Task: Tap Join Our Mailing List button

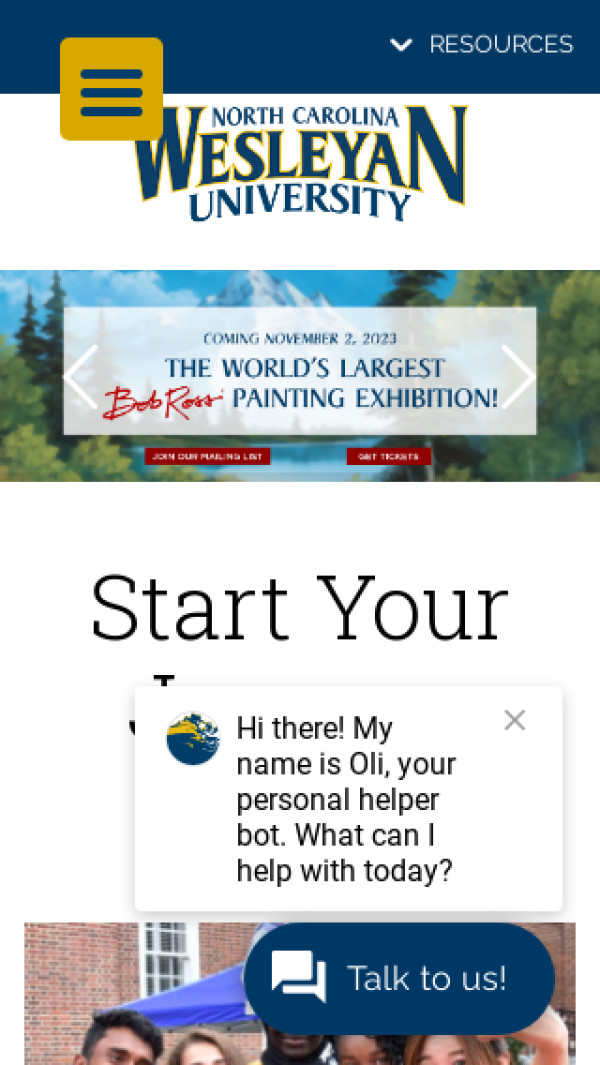Action: 207,456
